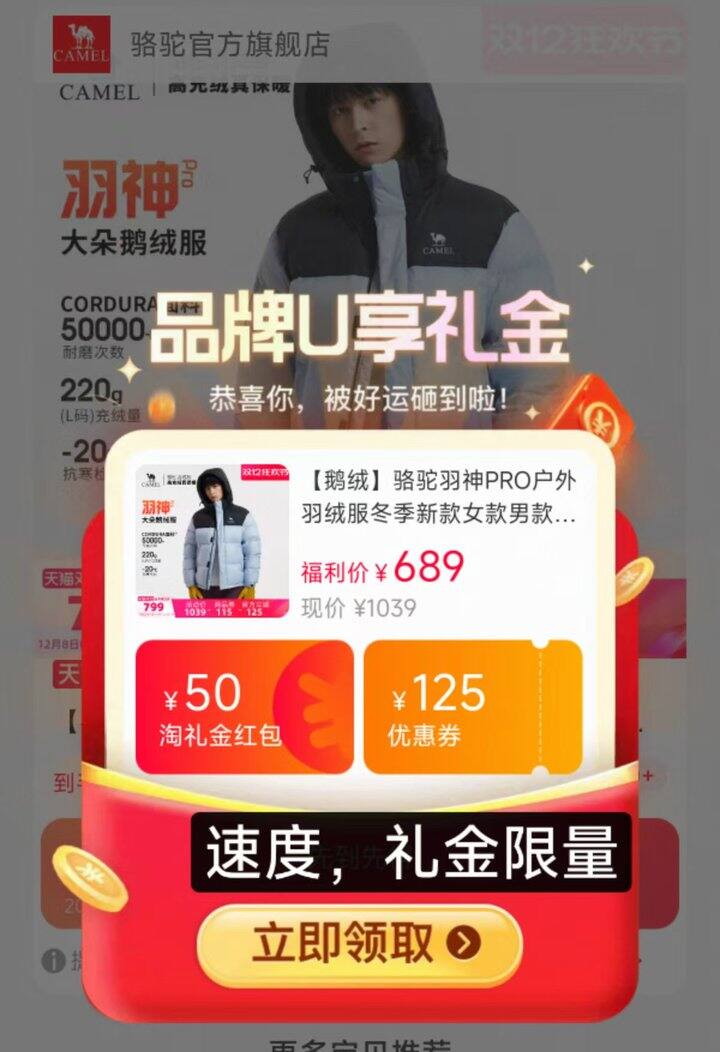Viewport: 720px width, 1052px height.
Task: Claim the gift money with 立即领取
Action: pos(360,943)
